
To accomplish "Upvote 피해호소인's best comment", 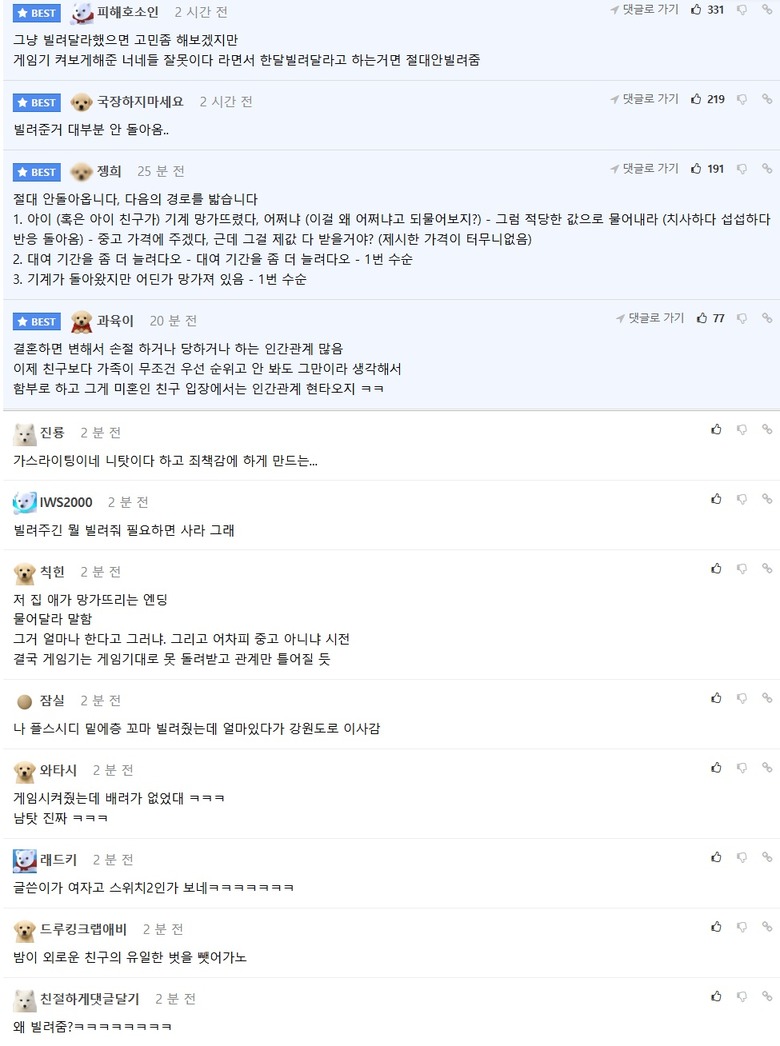I will click(697, 10).
